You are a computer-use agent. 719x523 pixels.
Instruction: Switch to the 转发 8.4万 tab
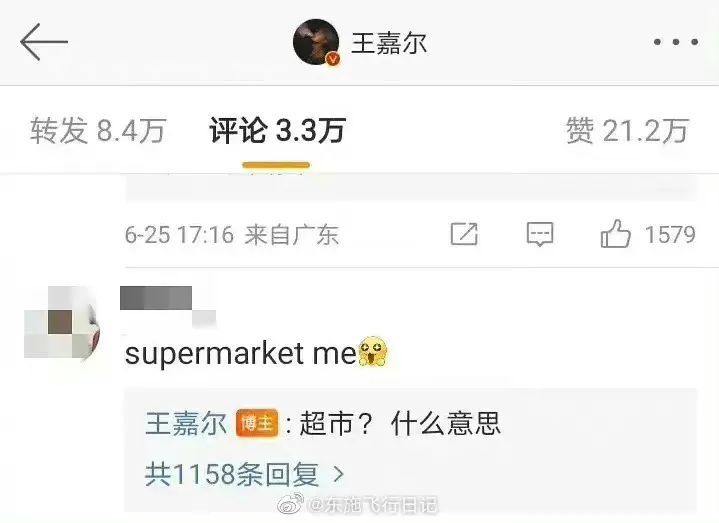pyautogui.click(x=97, y=130)
